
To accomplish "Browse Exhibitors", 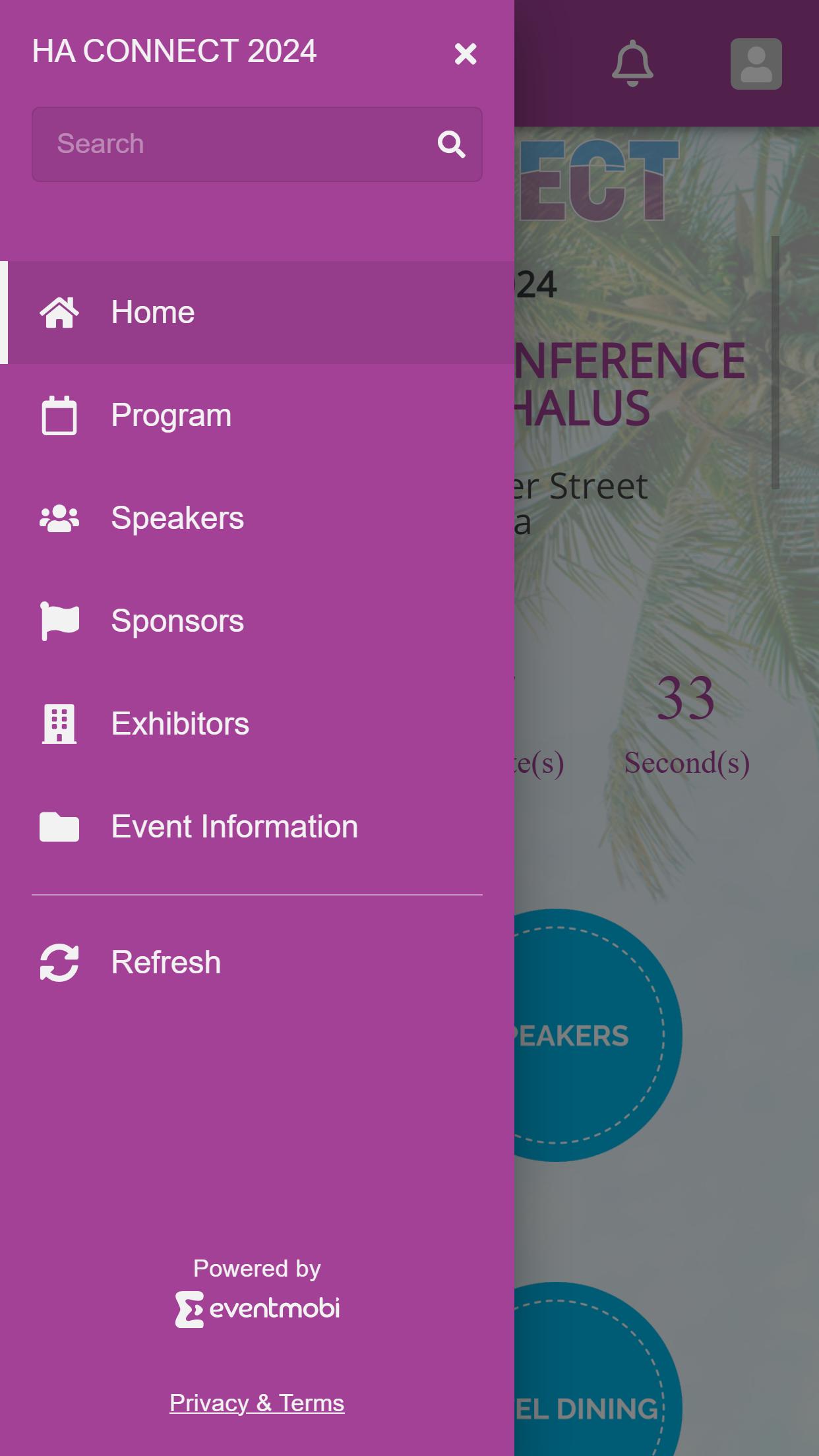I will click(x=179, y=724).
